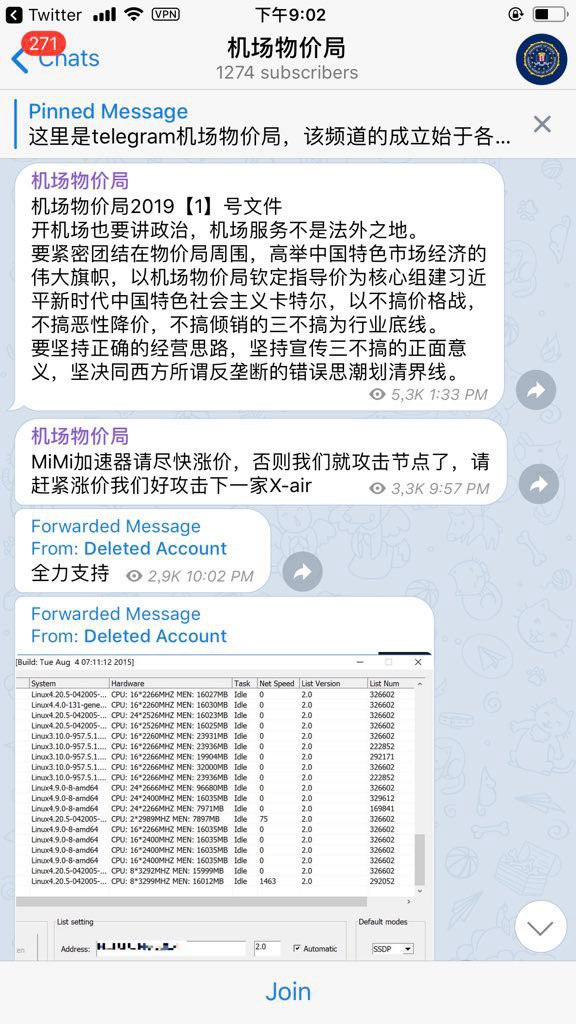This screenshot has height=1024, width=576.
Task: Forward the MiMi加速器 message
Action: tap(539, 484)
